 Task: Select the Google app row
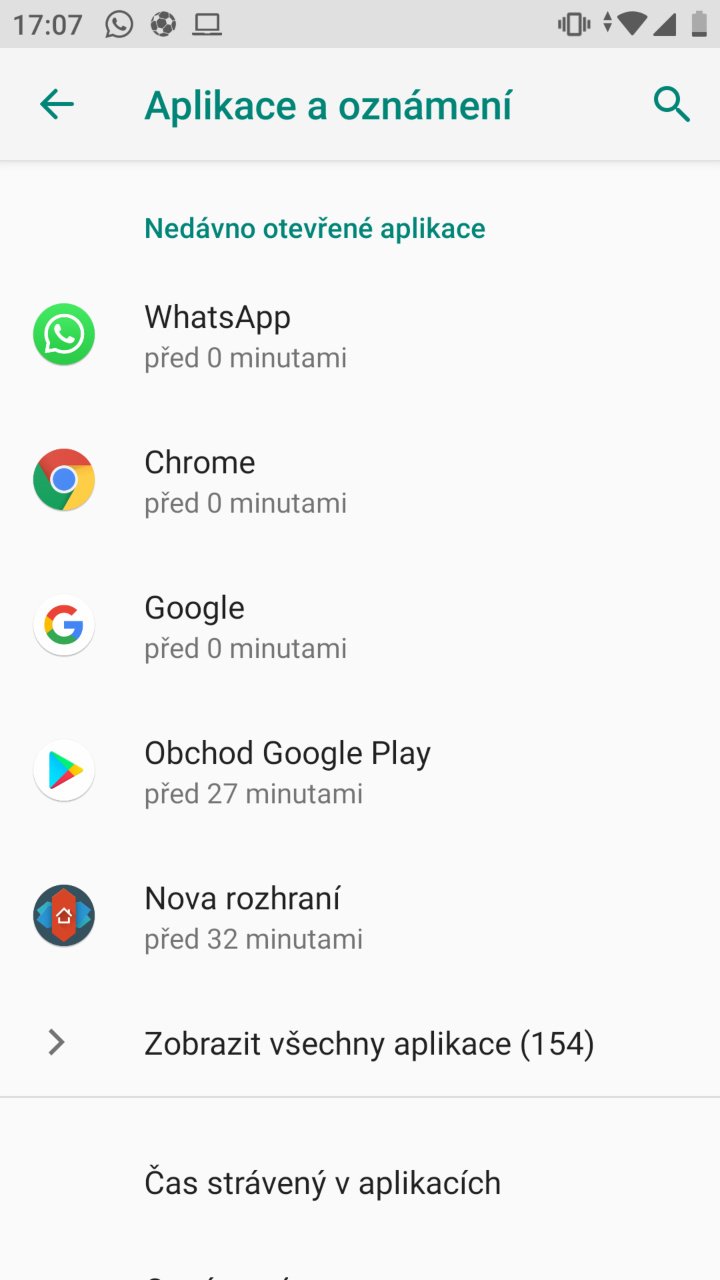[360, 626]
